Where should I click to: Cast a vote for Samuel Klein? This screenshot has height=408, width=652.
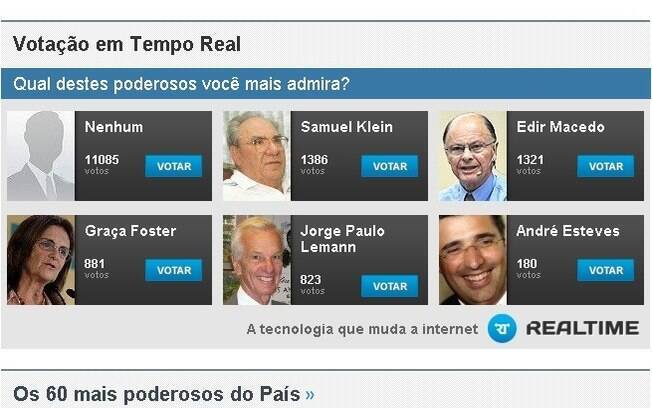389,166
